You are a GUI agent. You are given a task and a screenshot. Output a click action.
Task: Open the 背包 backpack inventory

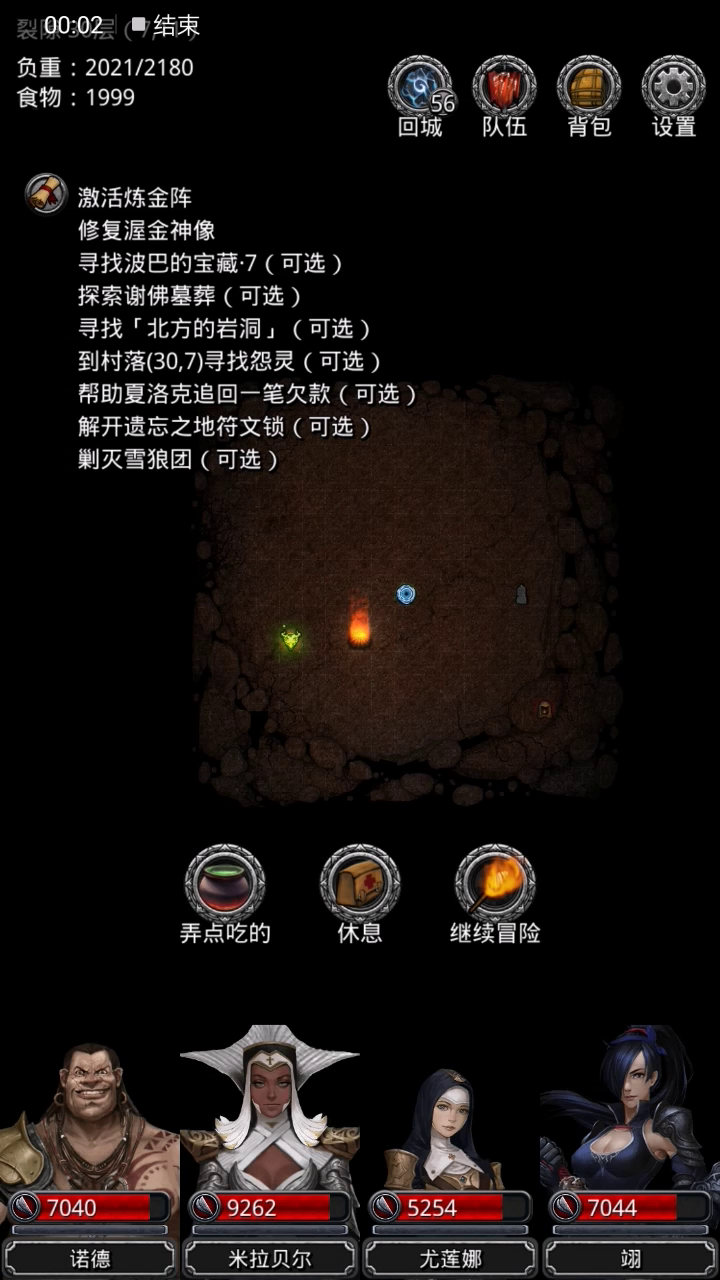589,88
